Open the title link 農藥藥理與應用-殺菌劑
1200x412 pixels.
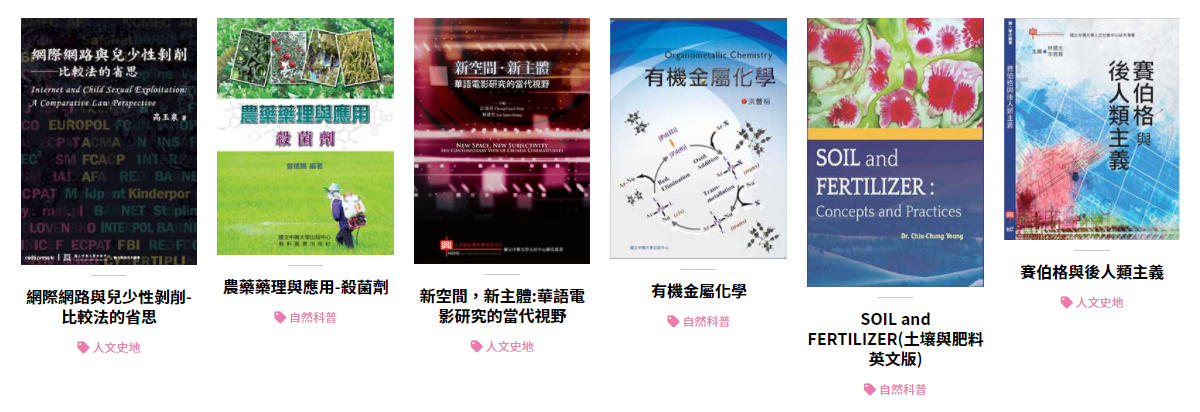305,287
